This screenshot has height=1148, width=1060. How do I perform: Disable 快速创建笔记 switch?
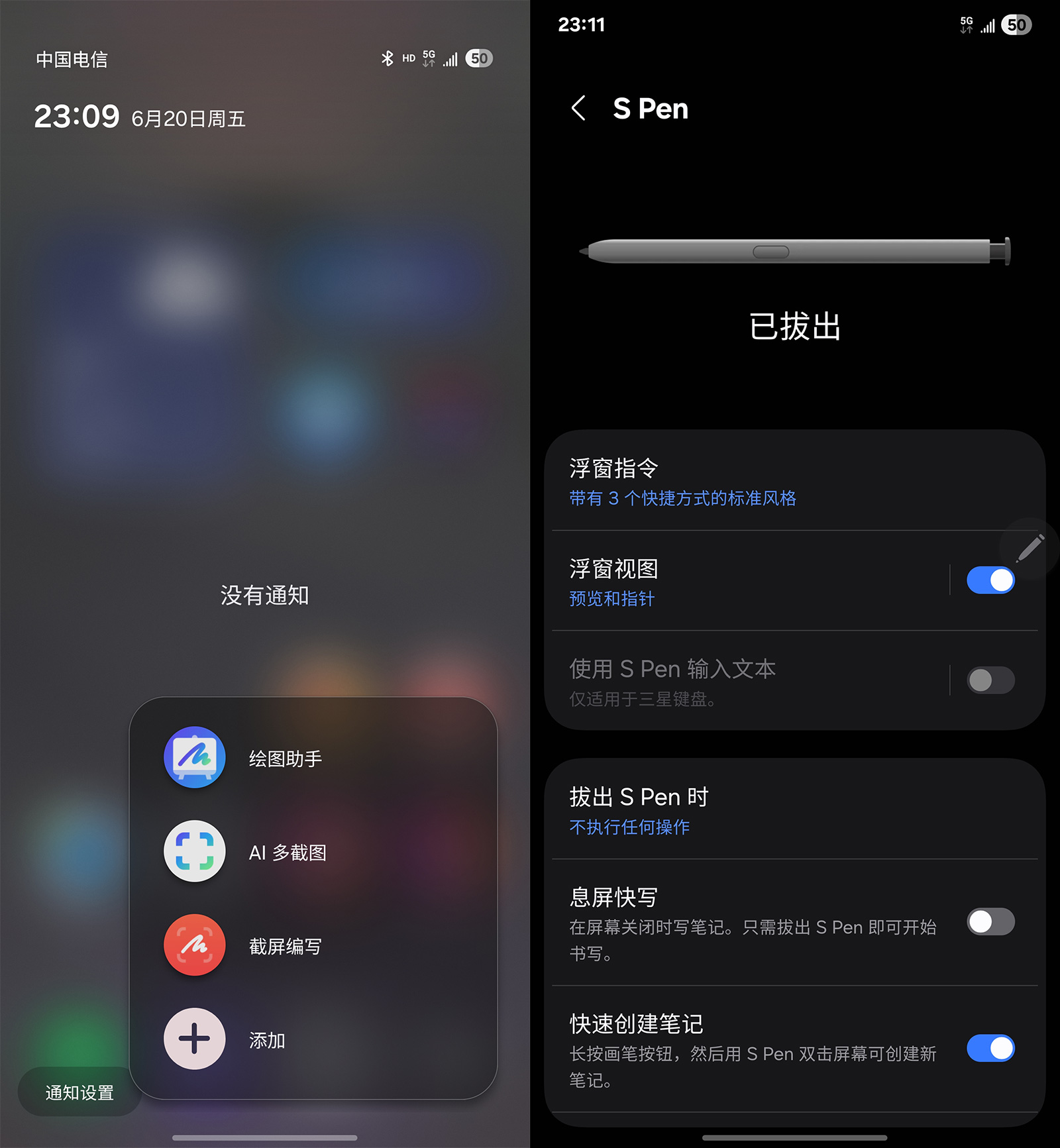990,1048
